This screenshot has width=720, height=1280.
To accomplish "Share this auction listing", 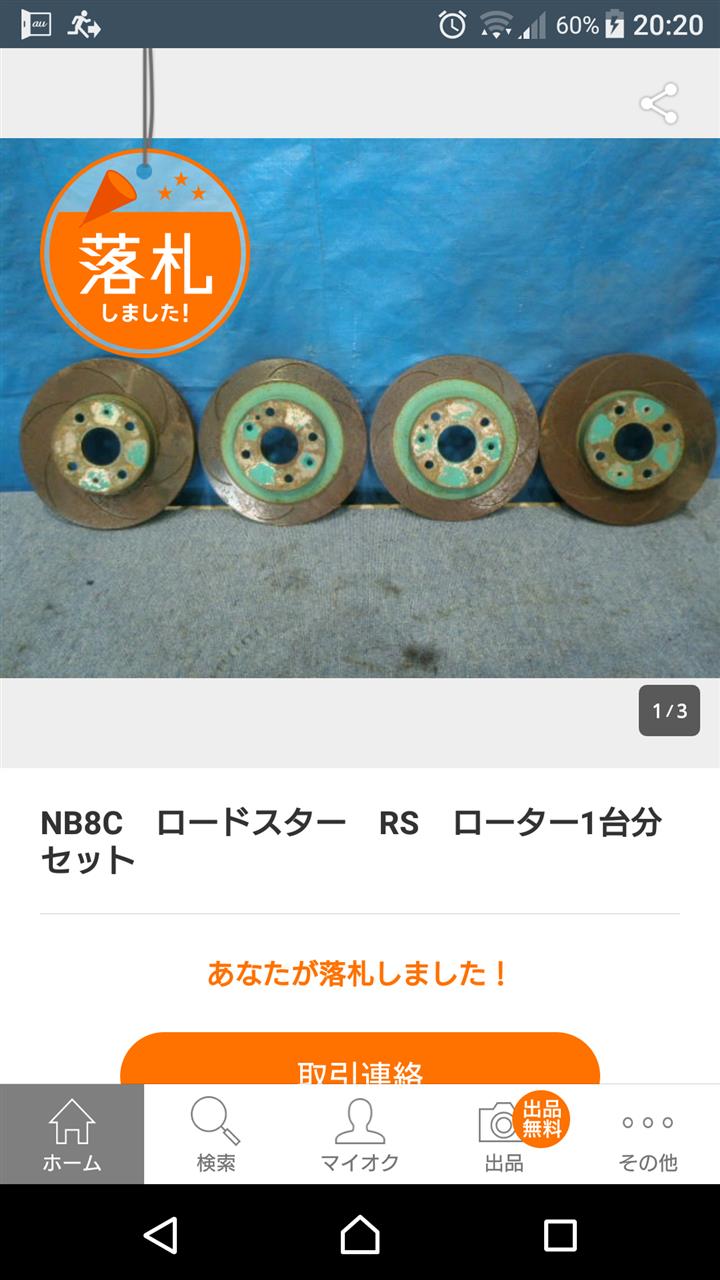I will [x=659, y=103].
